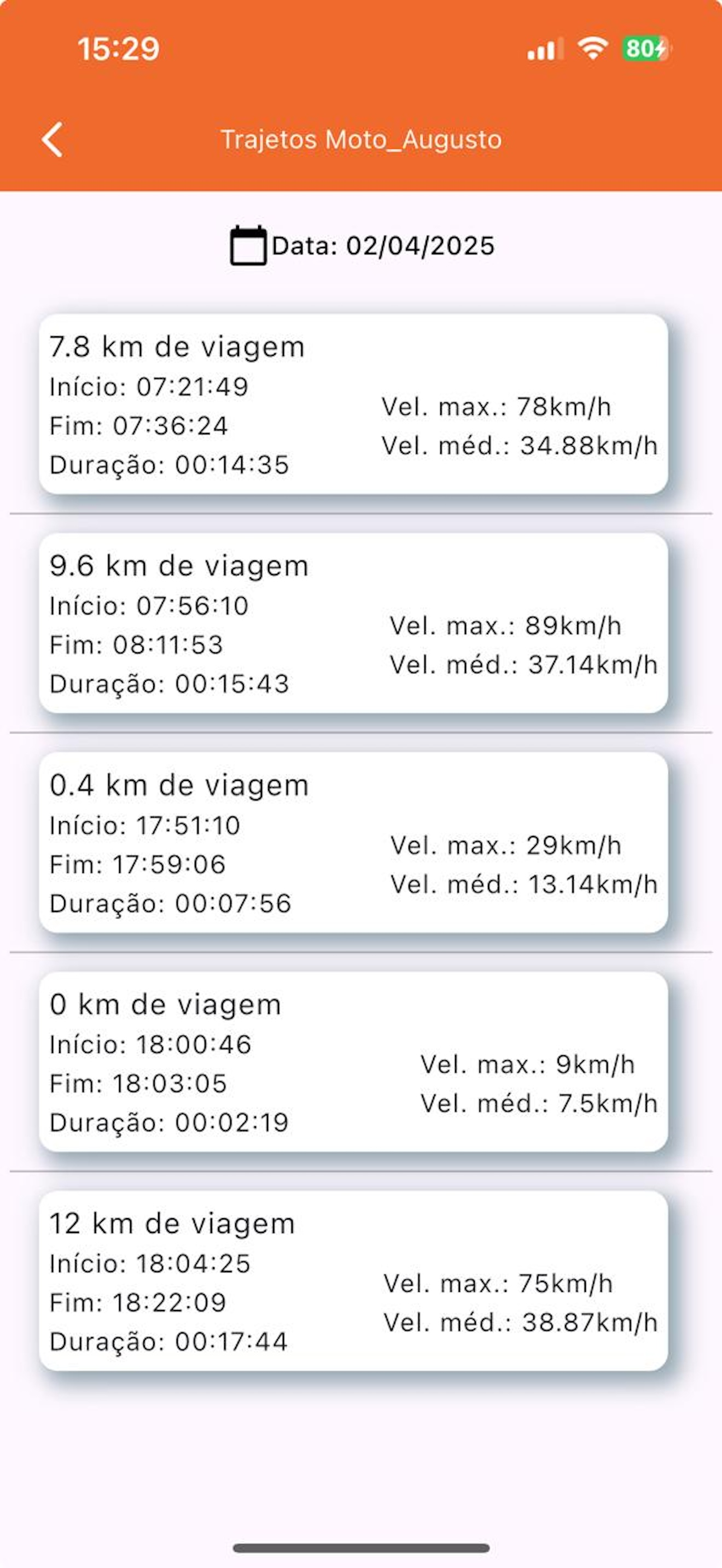The height and width of the screenshot is (1568, 722).
Task: Open the 12 km trip card
Action: [x=353, y=1280]
